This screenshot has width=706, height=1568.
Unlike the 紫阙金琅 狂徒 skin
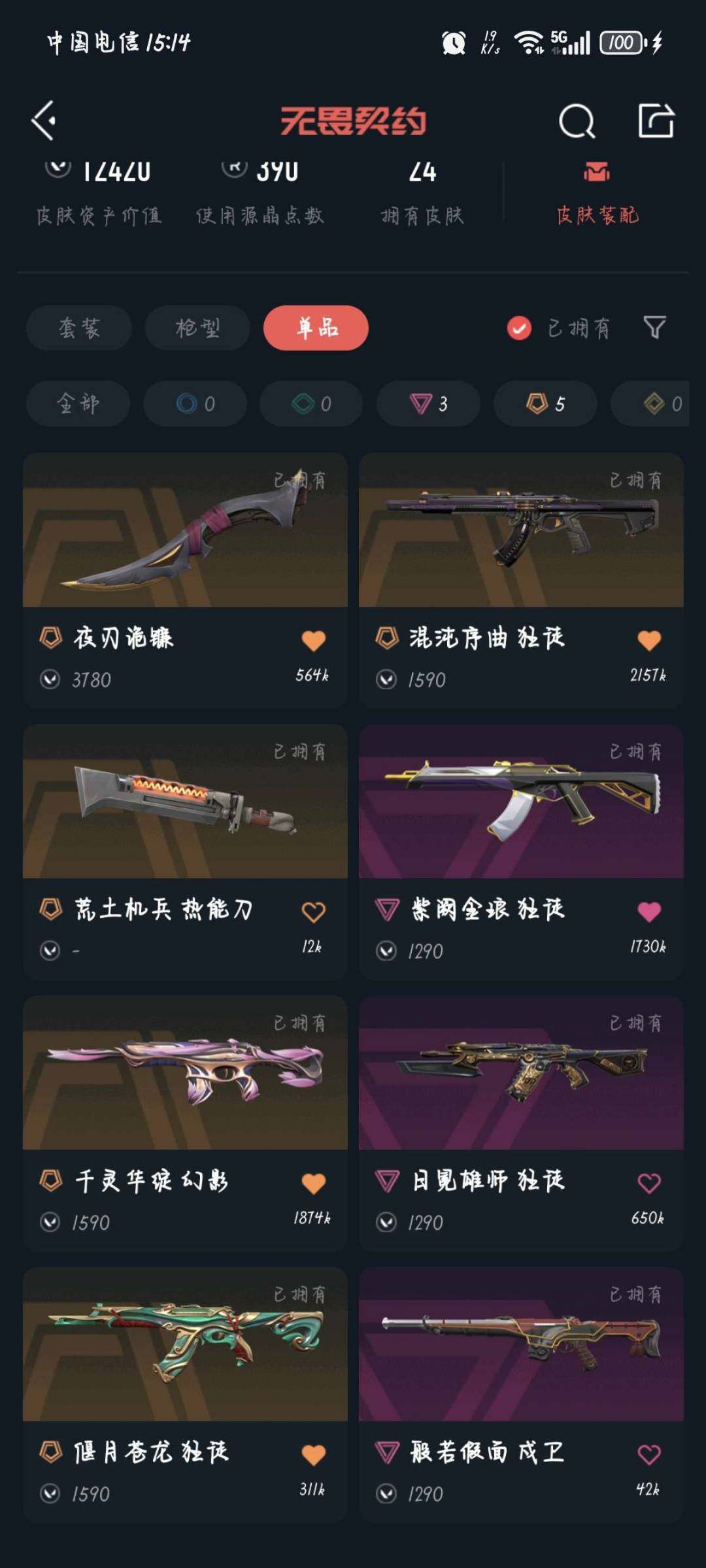point(649,912)
